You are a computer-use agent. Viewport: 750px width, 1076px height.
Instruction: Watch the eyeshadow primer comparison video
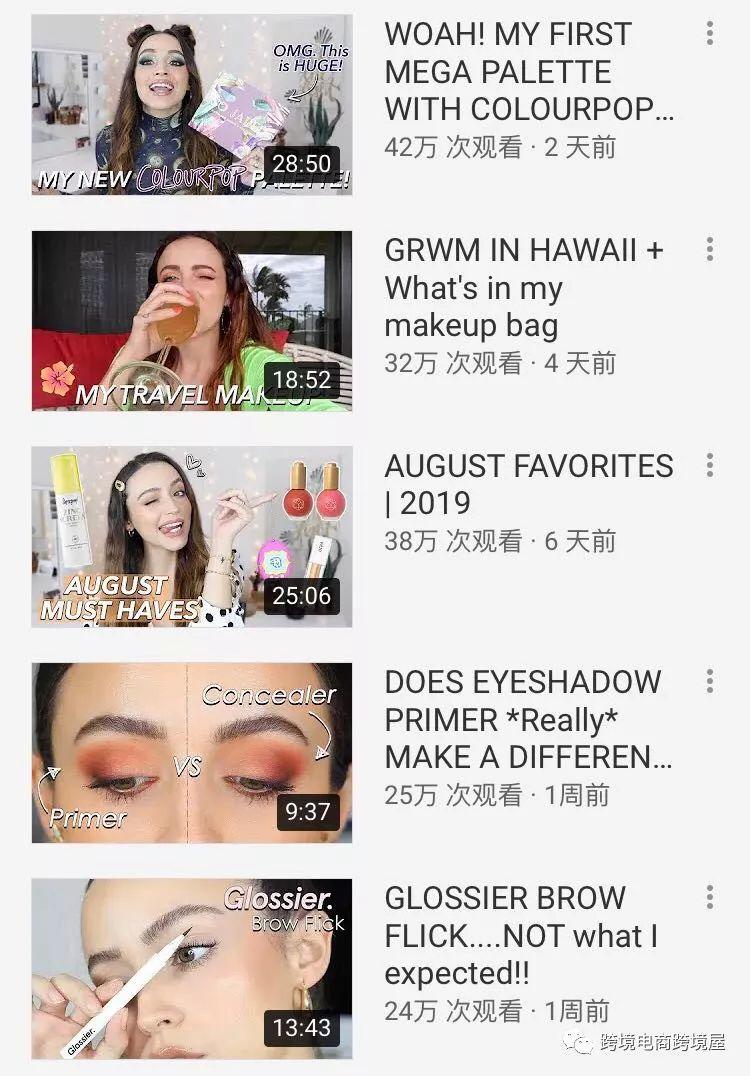coord(191,753)
